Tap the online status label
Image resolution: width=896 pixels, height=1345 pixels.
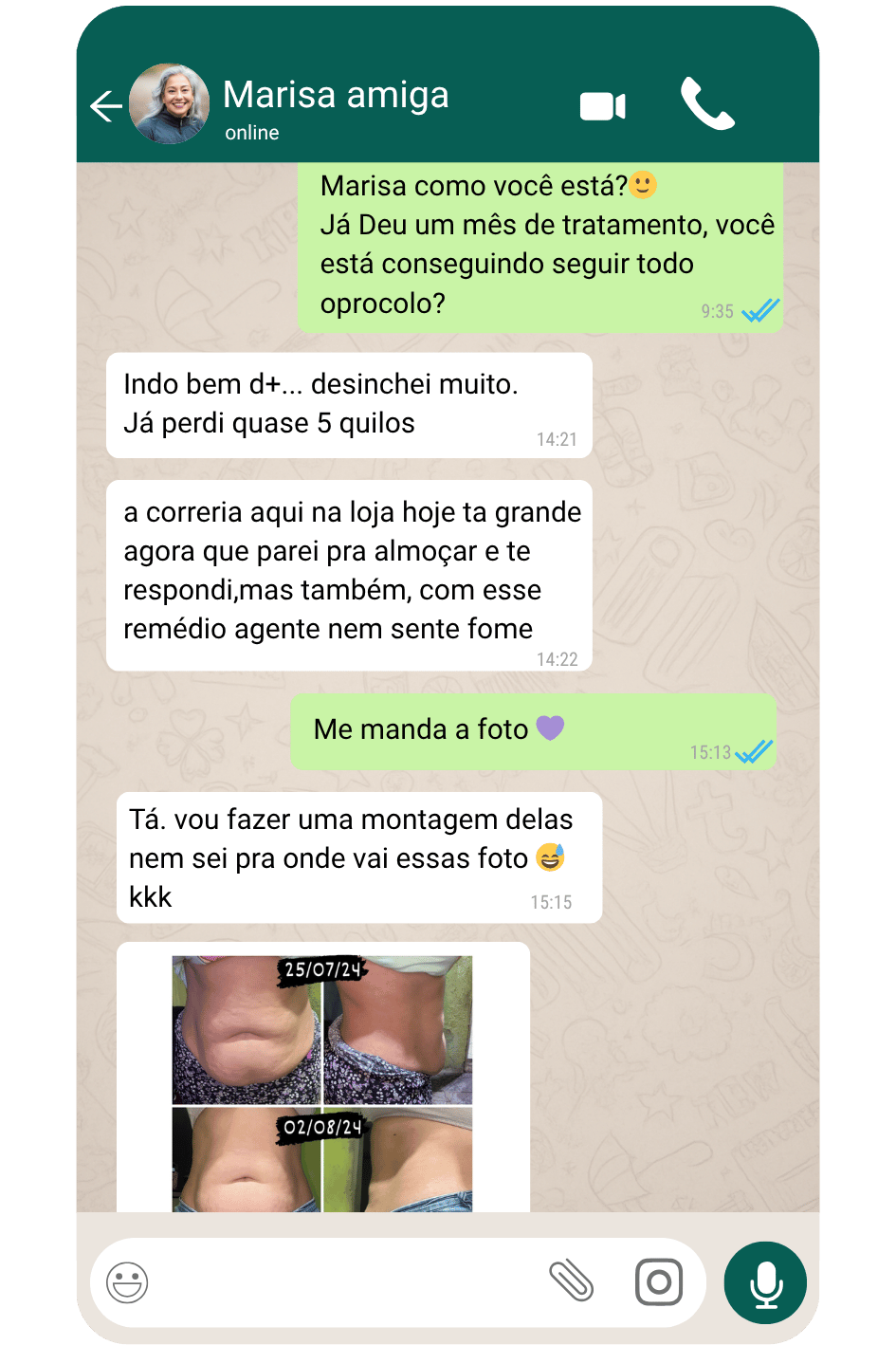point(250,133)
